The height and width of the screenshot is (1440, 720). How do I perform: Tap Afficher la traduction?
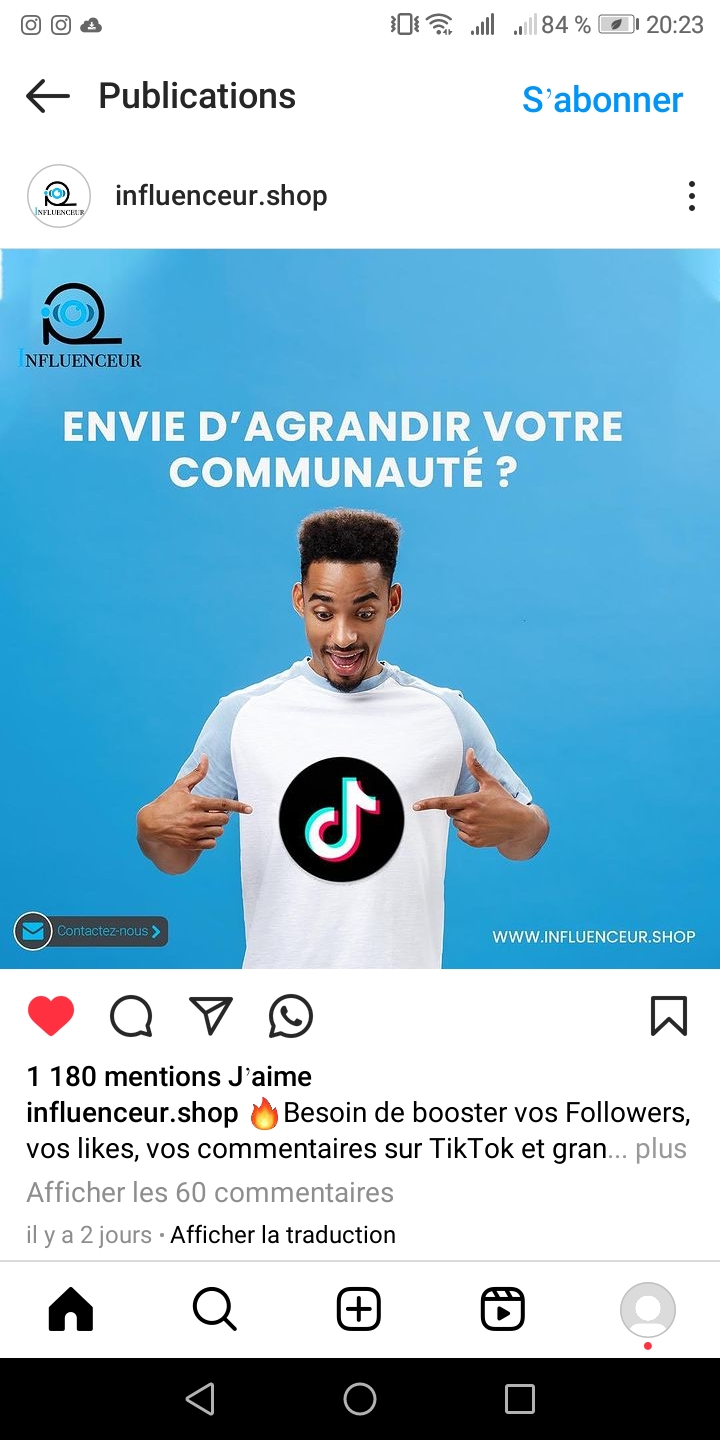click(283, 1235)
